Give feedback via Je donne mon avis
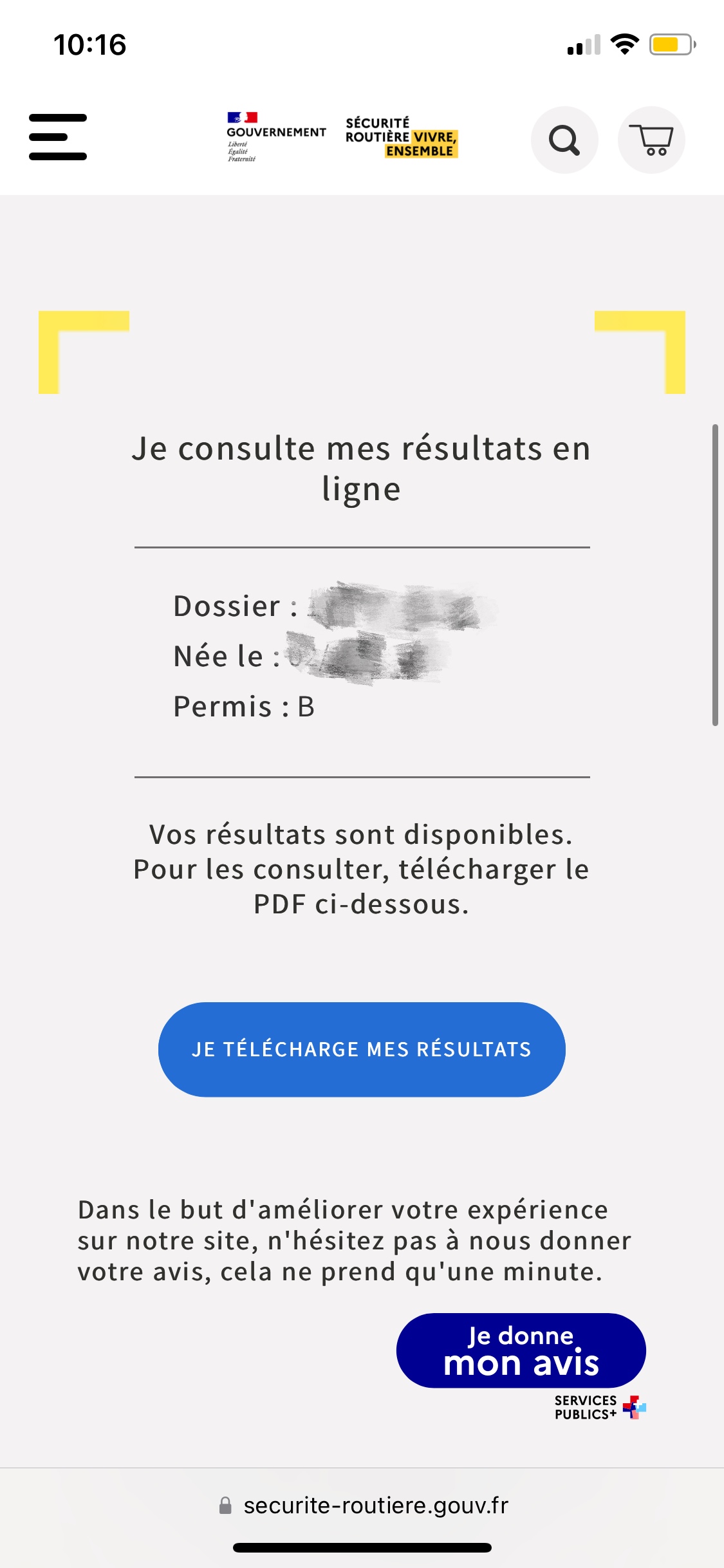 (x=521, y=1350)
